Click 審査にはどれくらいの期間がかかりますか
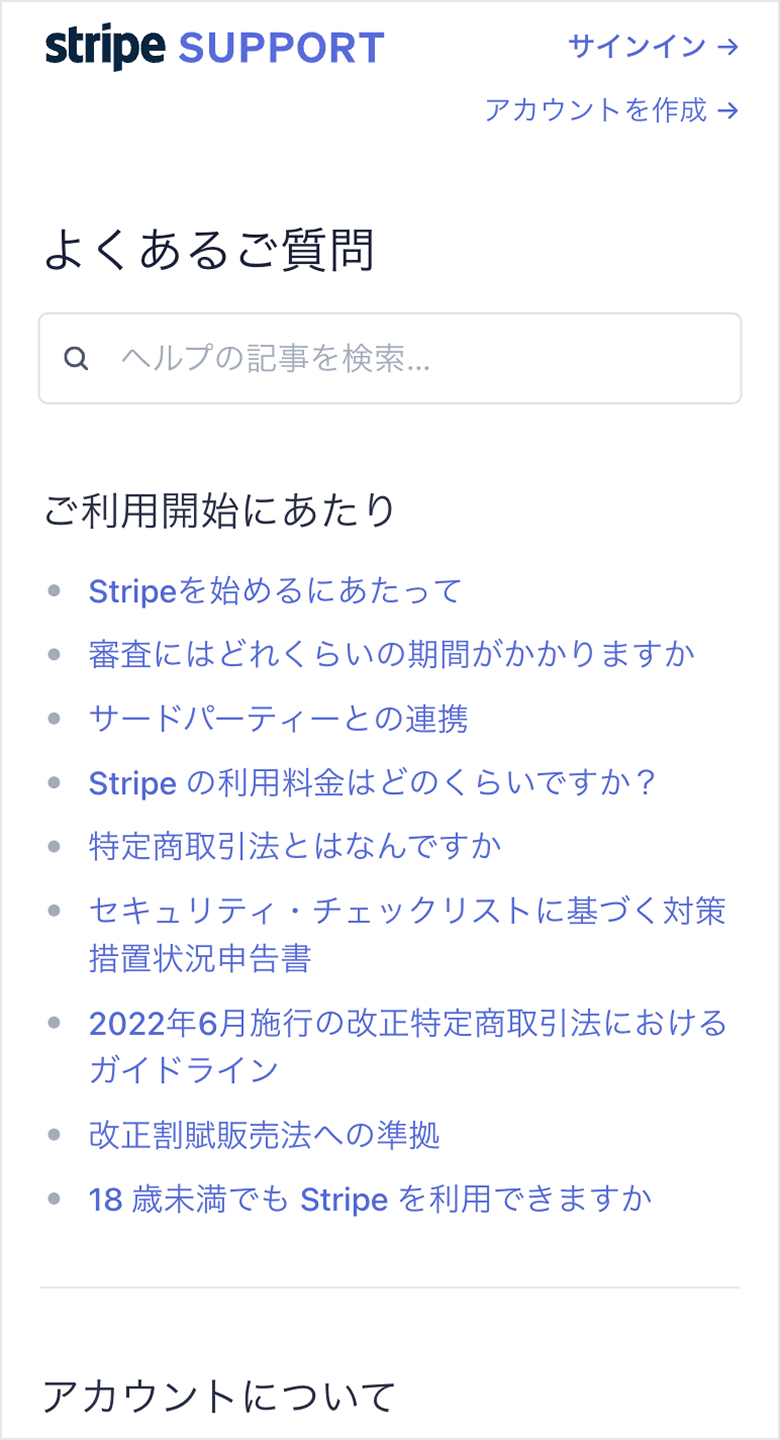This screenshot has height=1440, width=780. pyautogui.click(x=390, y=653)
